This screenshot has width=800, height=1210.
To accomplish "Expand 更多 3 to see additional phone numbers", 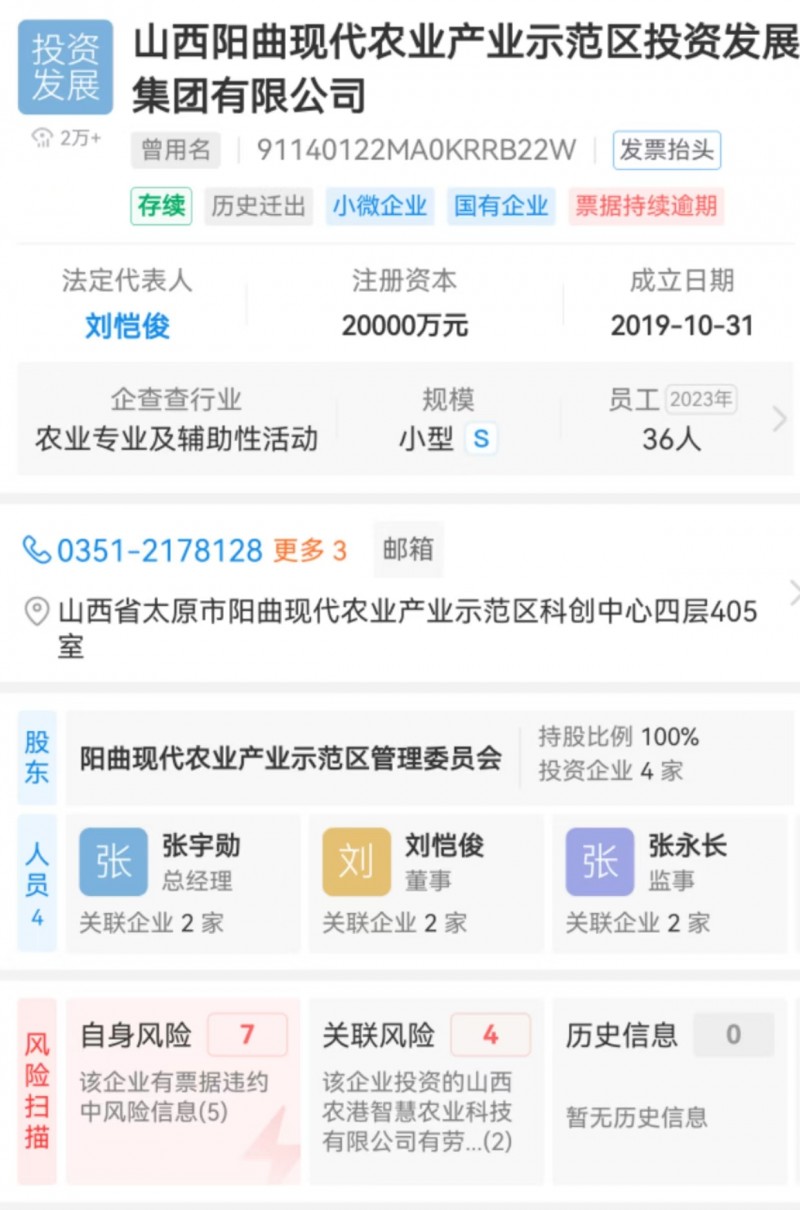I will point(310,549).
